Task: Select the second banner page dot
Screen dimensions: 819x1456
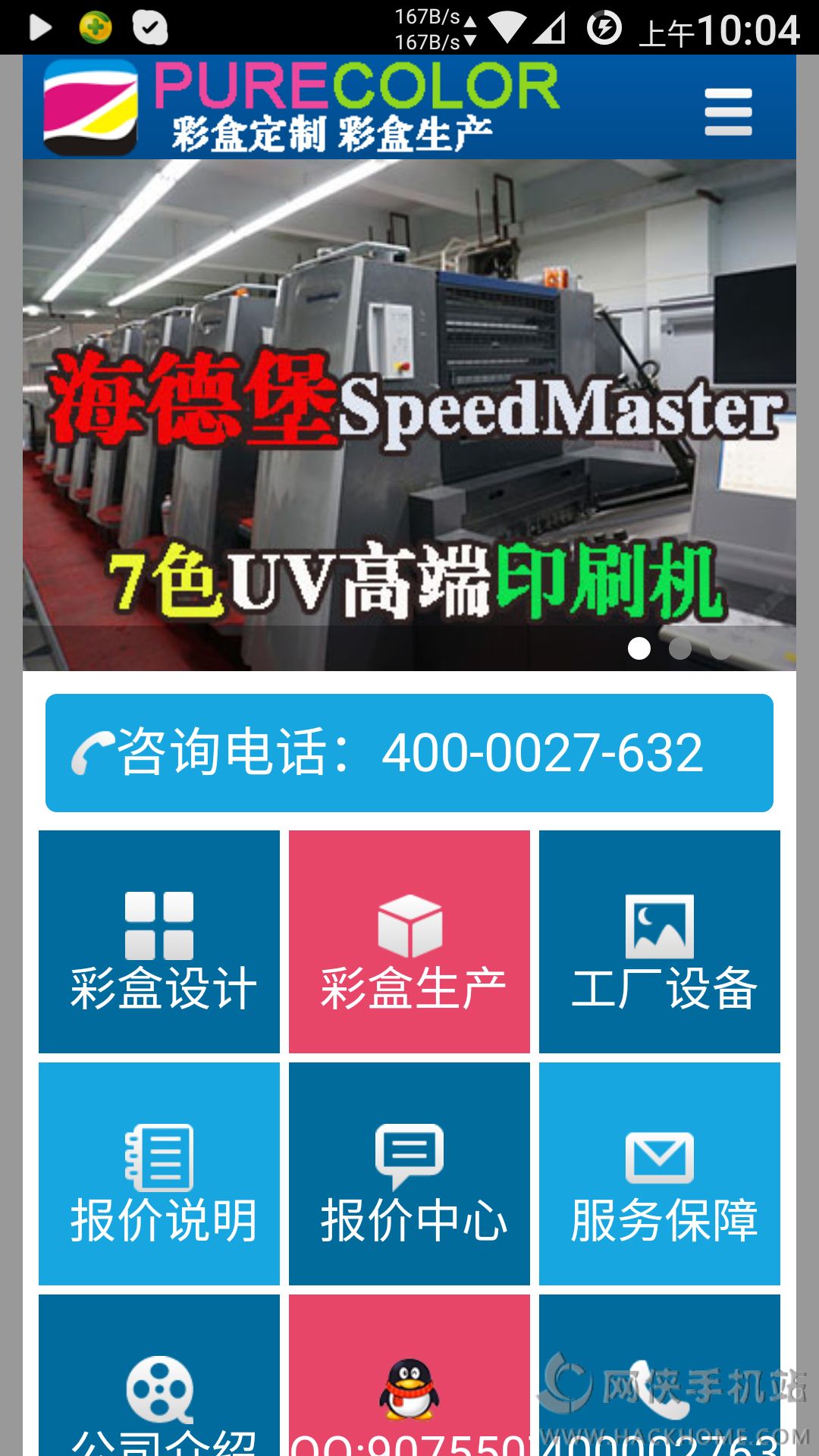Action: 680,648
